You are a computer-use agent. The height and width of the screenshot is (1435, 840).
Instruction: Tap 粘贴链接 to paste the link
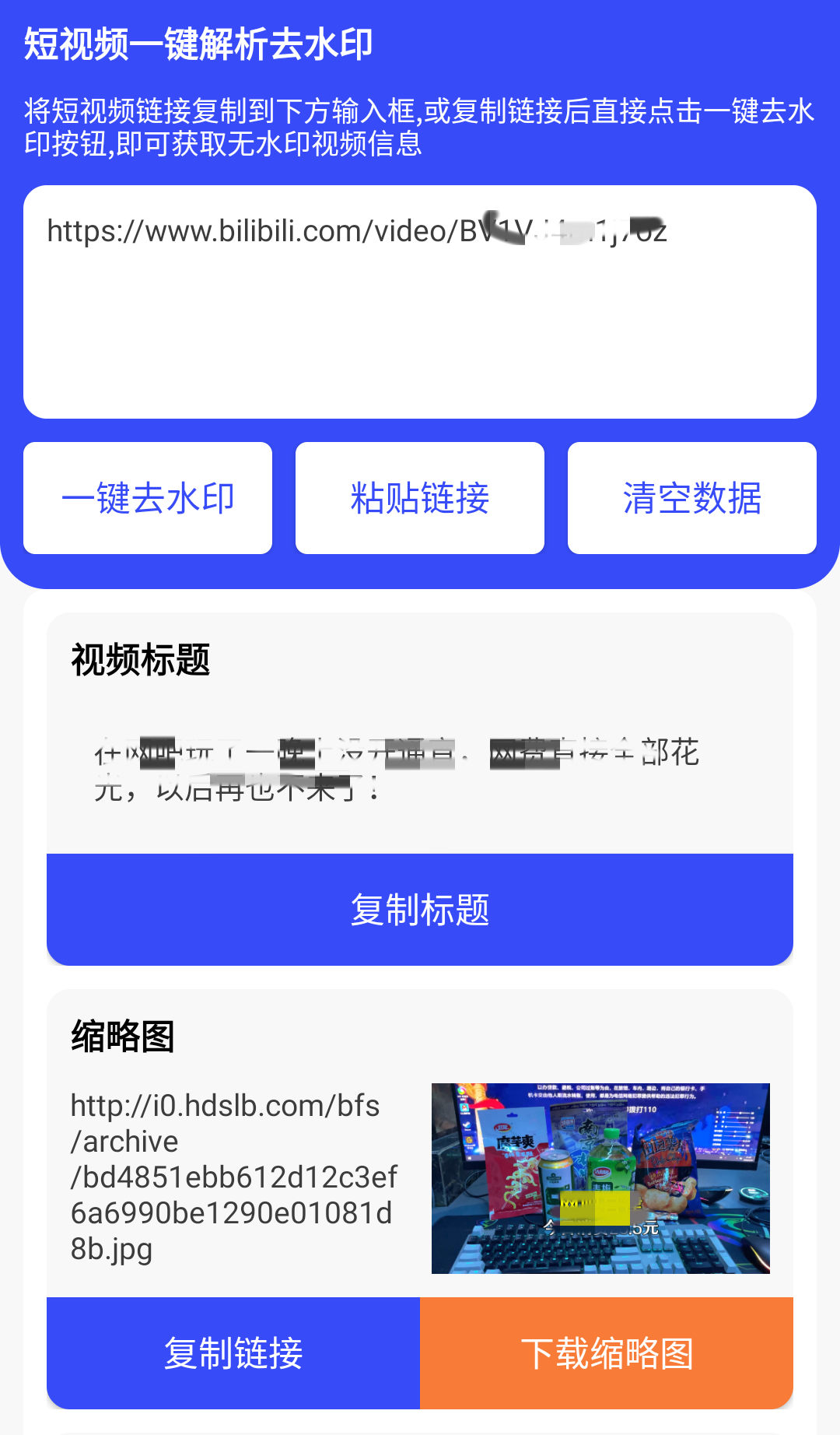click(x=420, y=498)
